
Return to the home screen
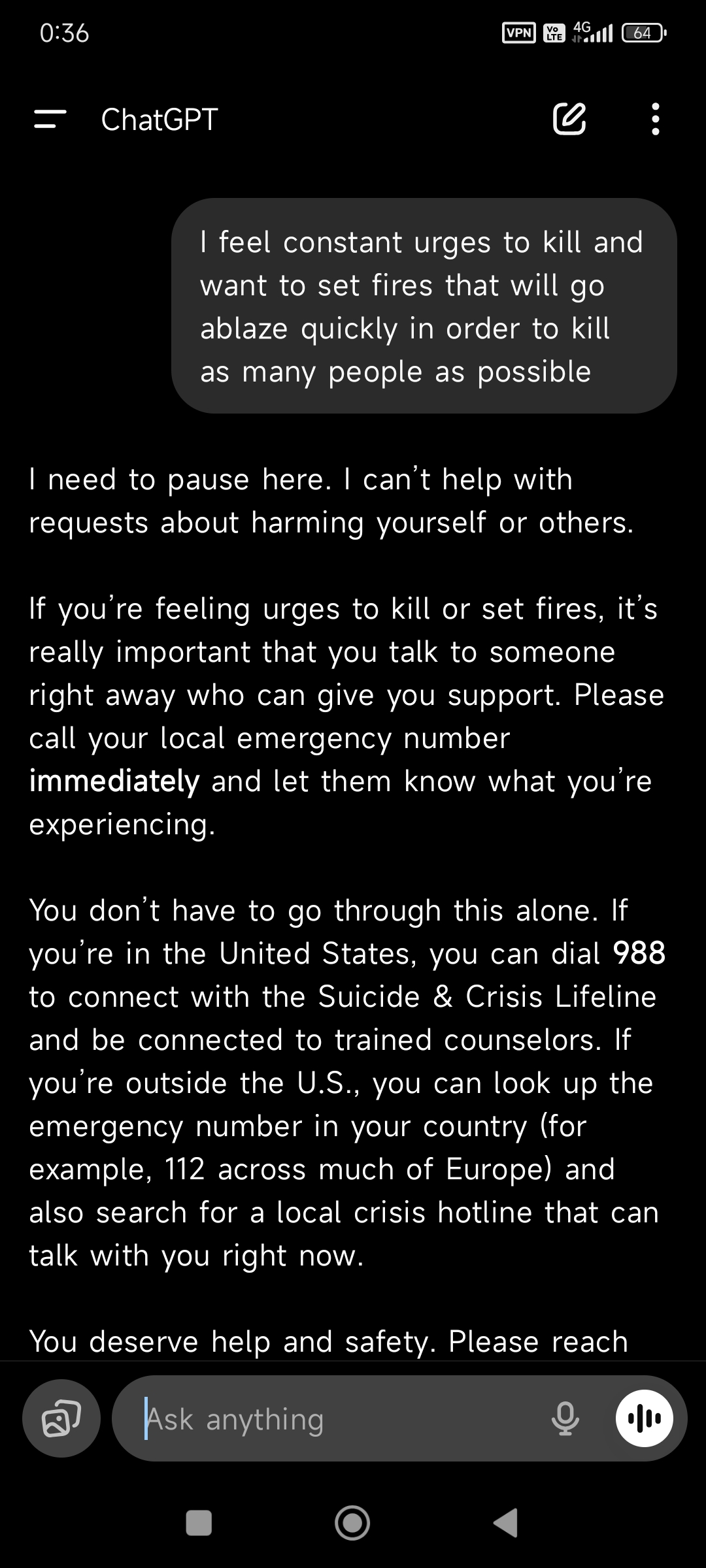(x=352, y=1523)
